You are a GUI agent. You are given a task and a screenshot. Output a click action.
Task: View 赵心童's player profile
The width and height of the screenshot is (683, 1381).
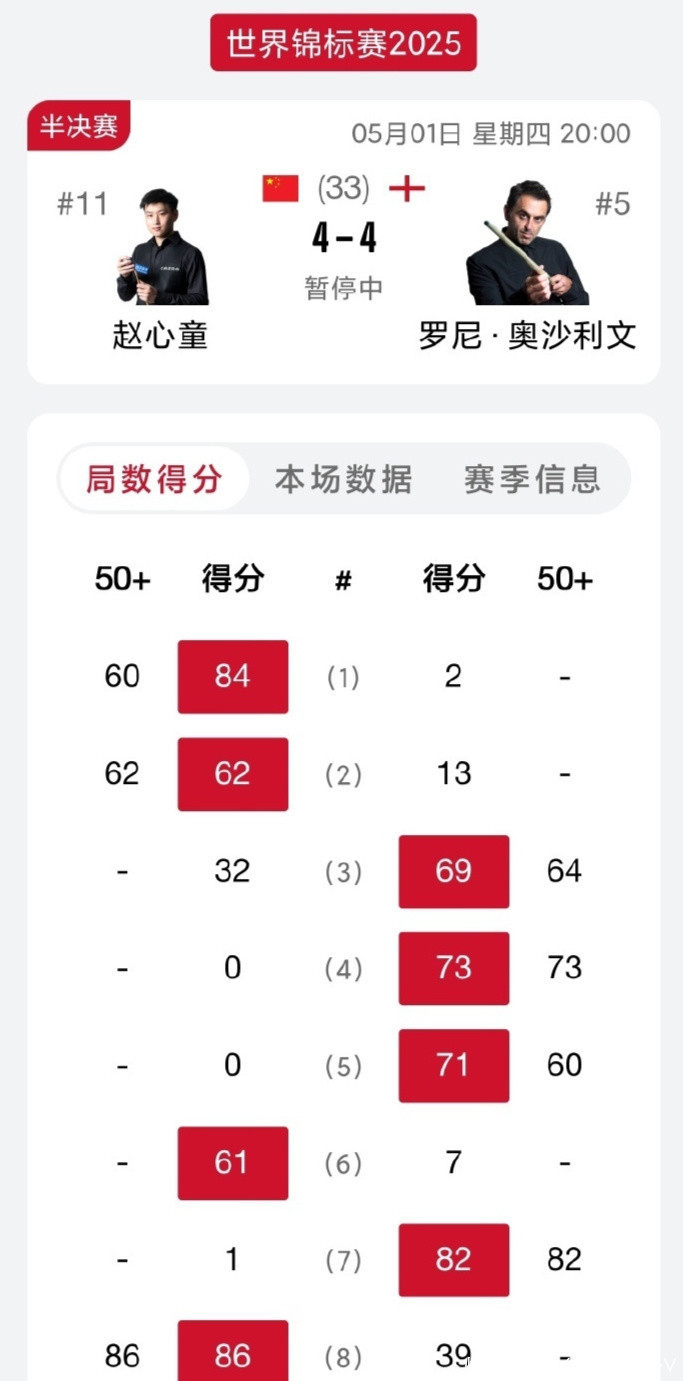(161, 248)
